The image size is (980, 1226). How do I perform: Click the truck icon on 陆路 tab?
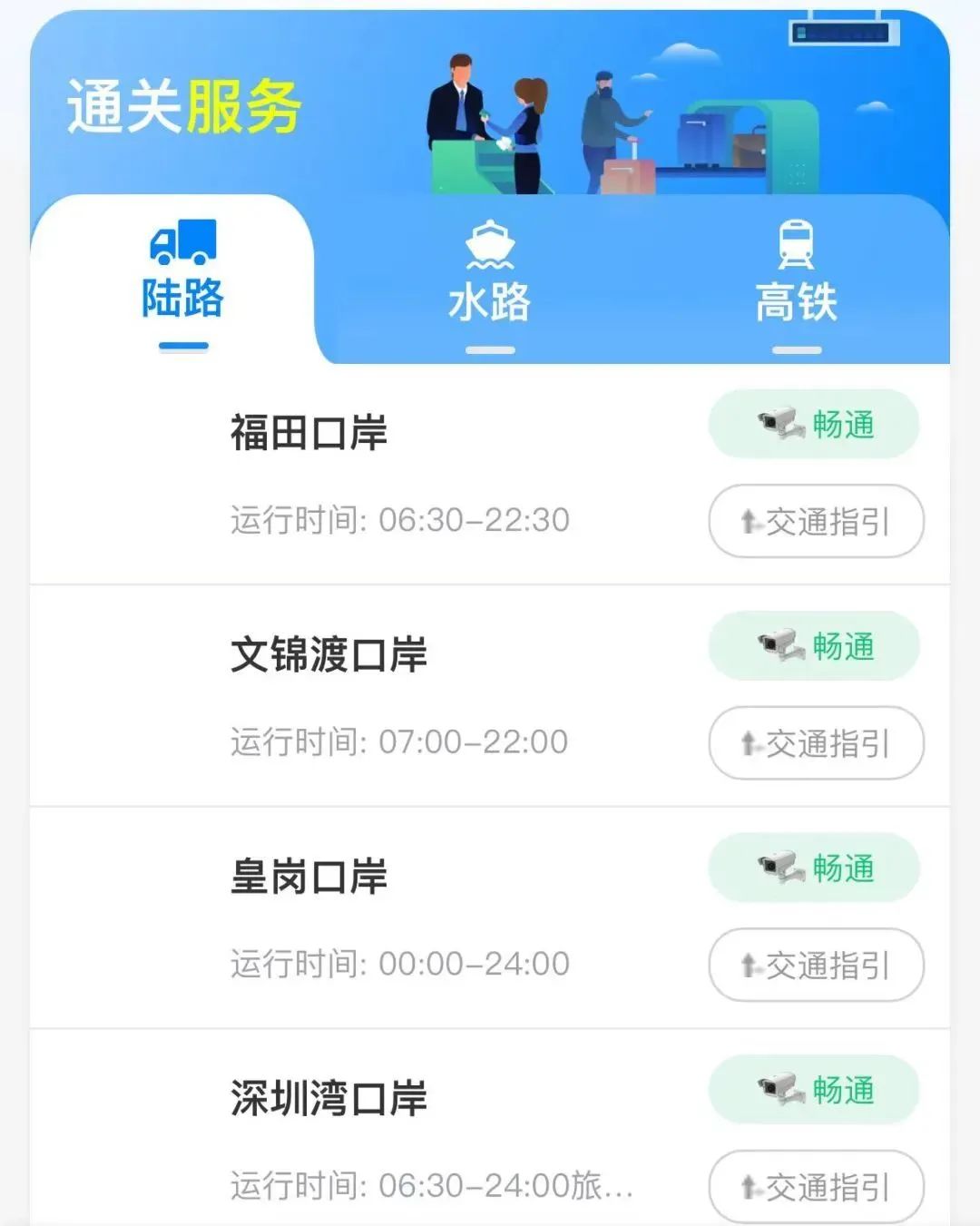181,240
